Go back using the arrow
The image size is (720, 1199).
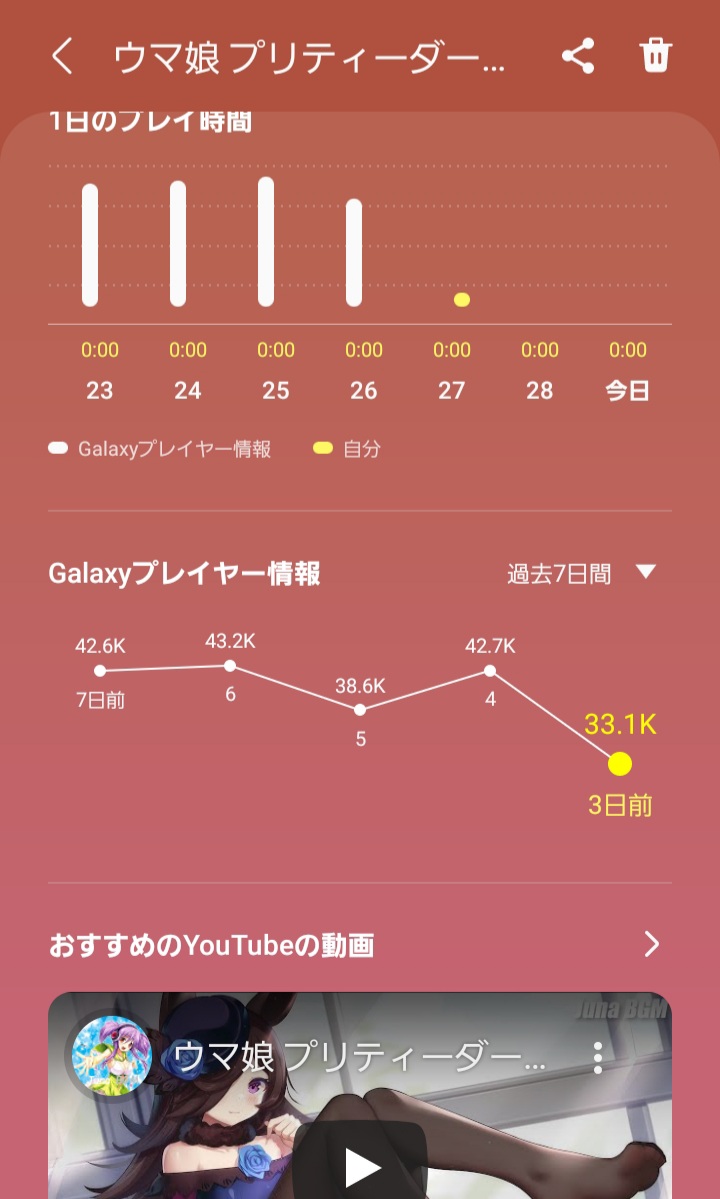tap(62, 57)
